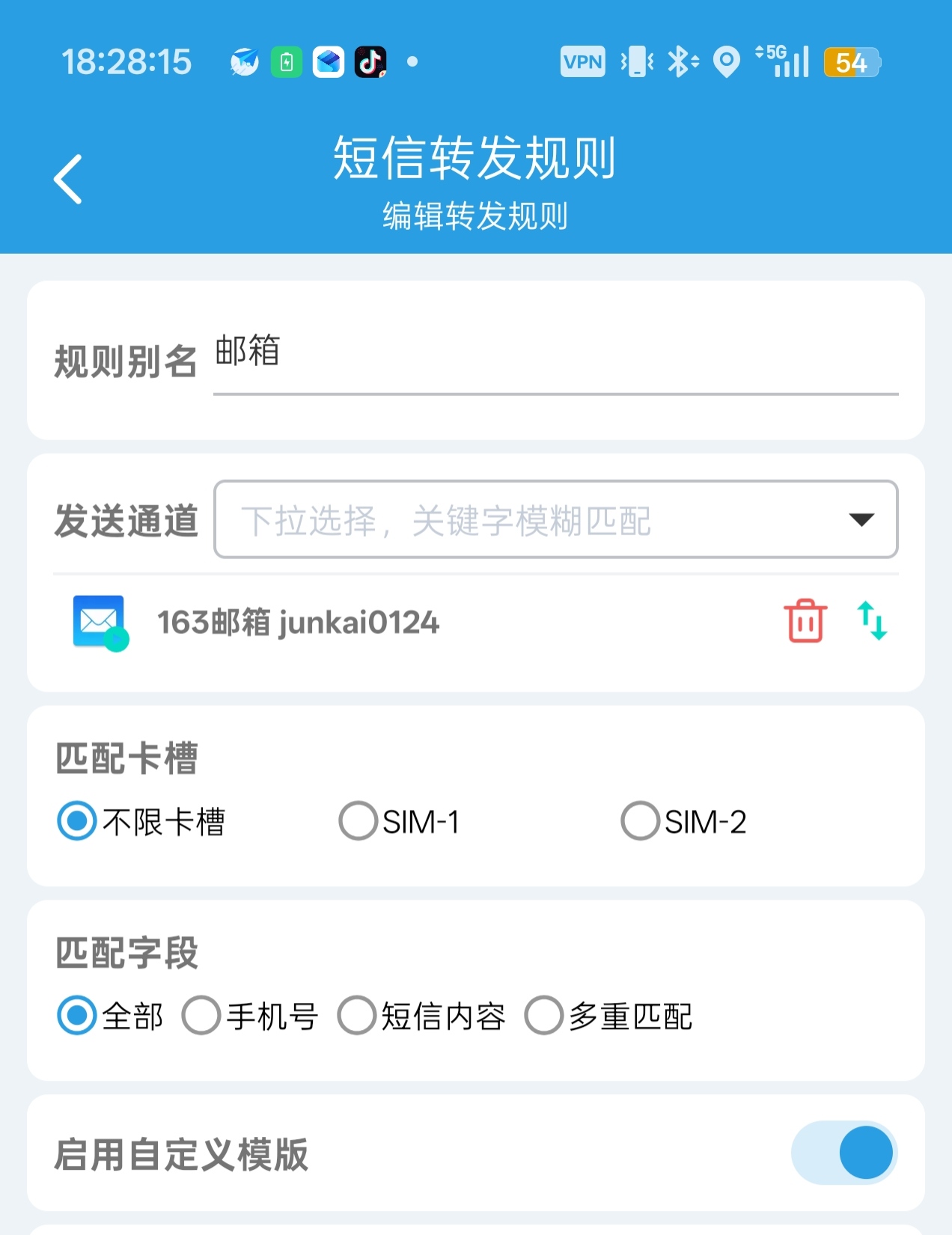952x1235 pixels.
Task: Choose 短信内容 for match field
Action: pos(357,1016)
